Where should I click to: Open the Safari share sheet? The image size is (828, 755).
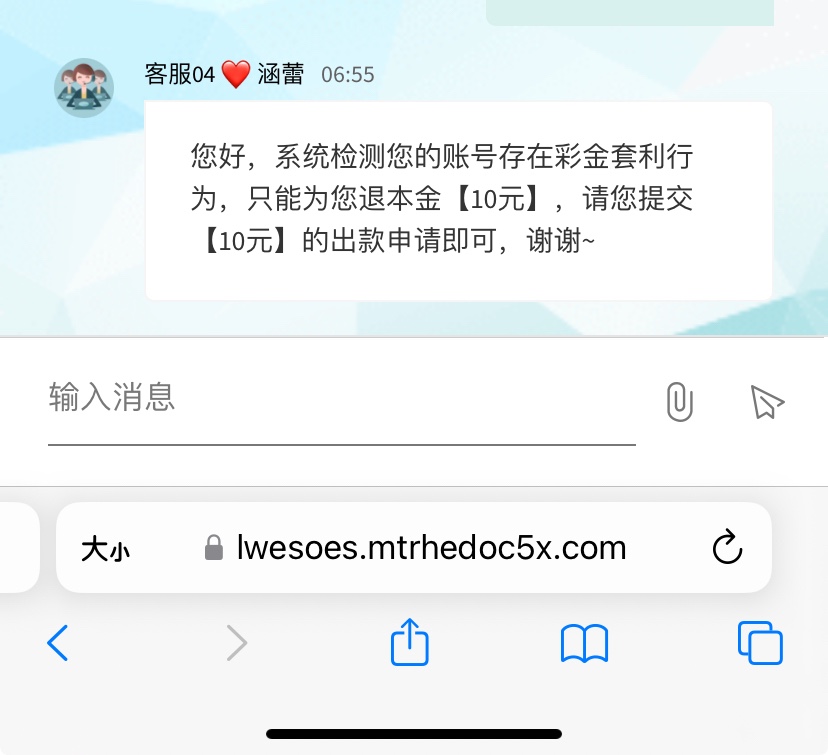[x=409, y=643]
